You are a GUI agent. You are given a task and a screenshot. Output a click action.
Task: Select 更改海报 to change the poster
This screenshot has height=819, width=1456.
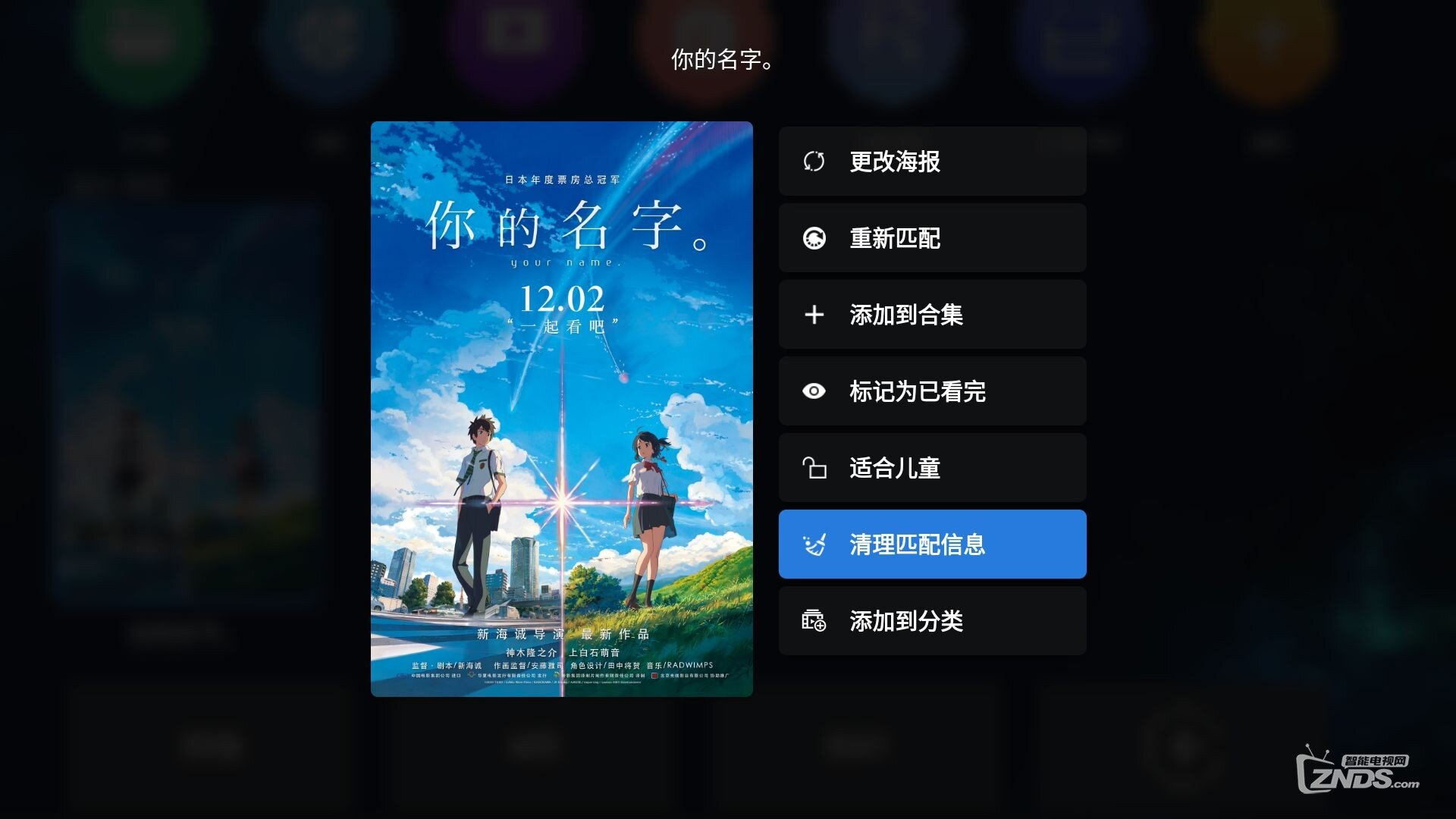[x=932, y=162]
